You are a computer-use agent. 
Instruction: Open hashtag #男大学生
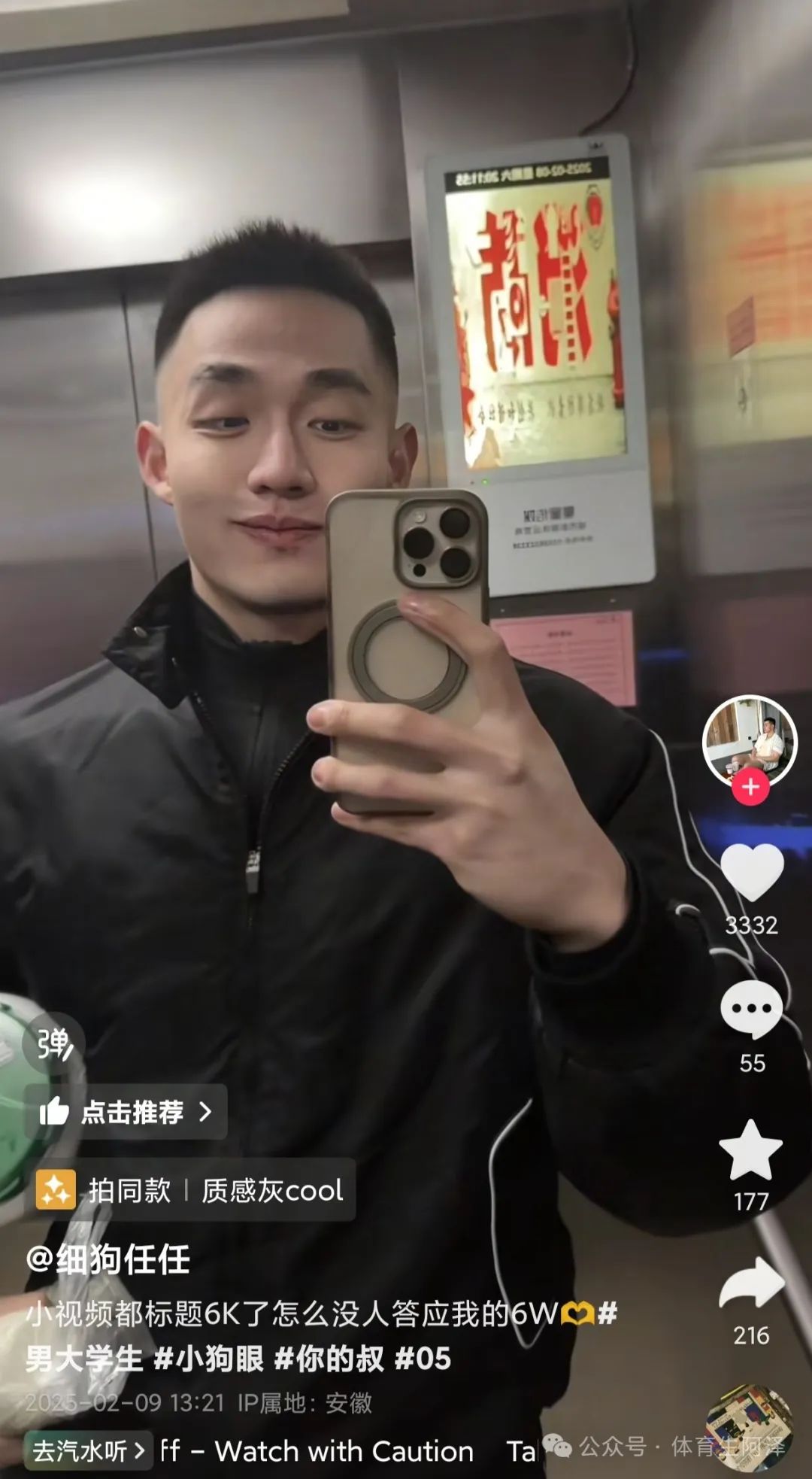pos(84,1359)
